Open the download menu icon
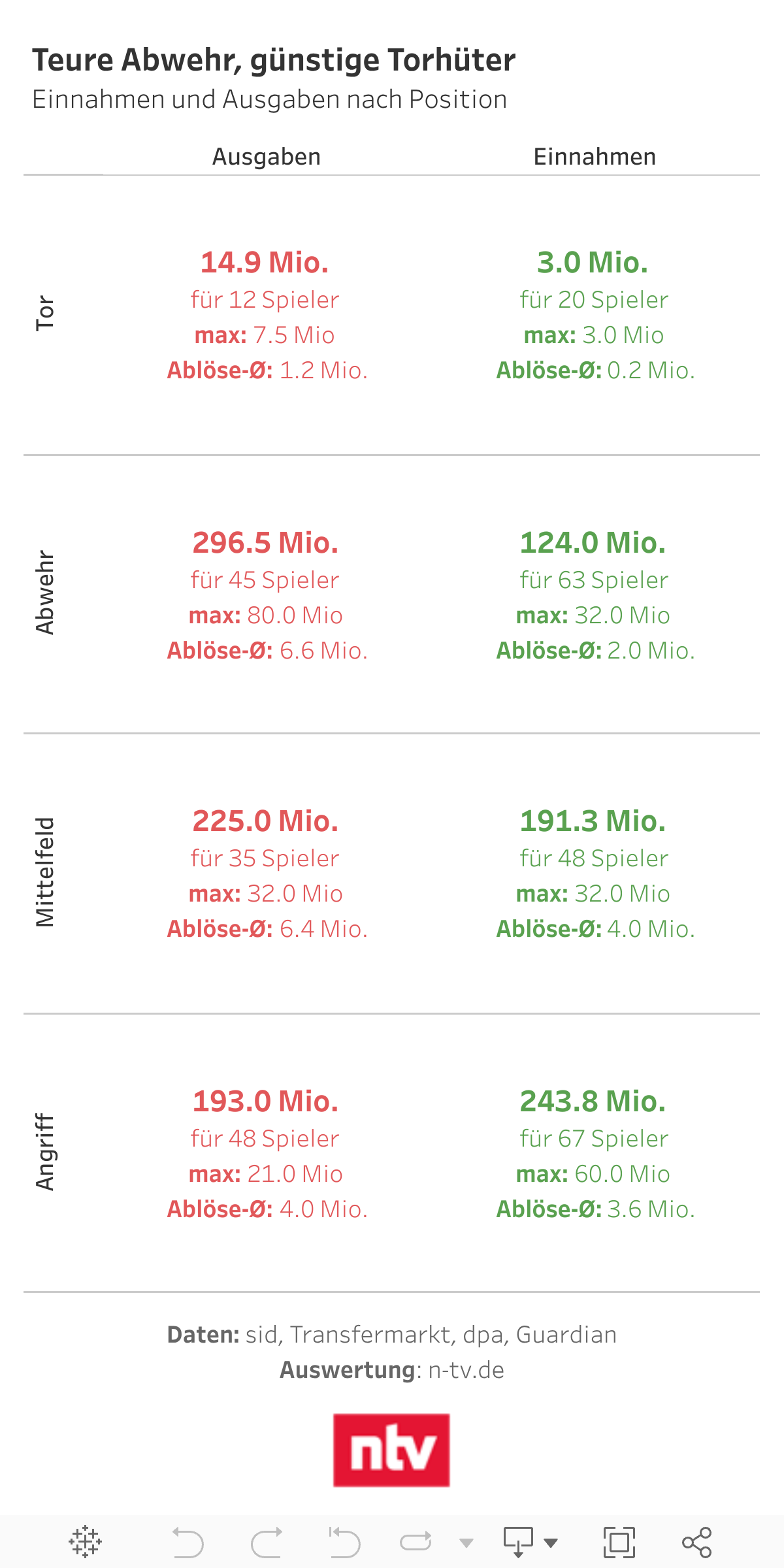Screen dimensions: 784x1568 click(x=530, y=1543)
